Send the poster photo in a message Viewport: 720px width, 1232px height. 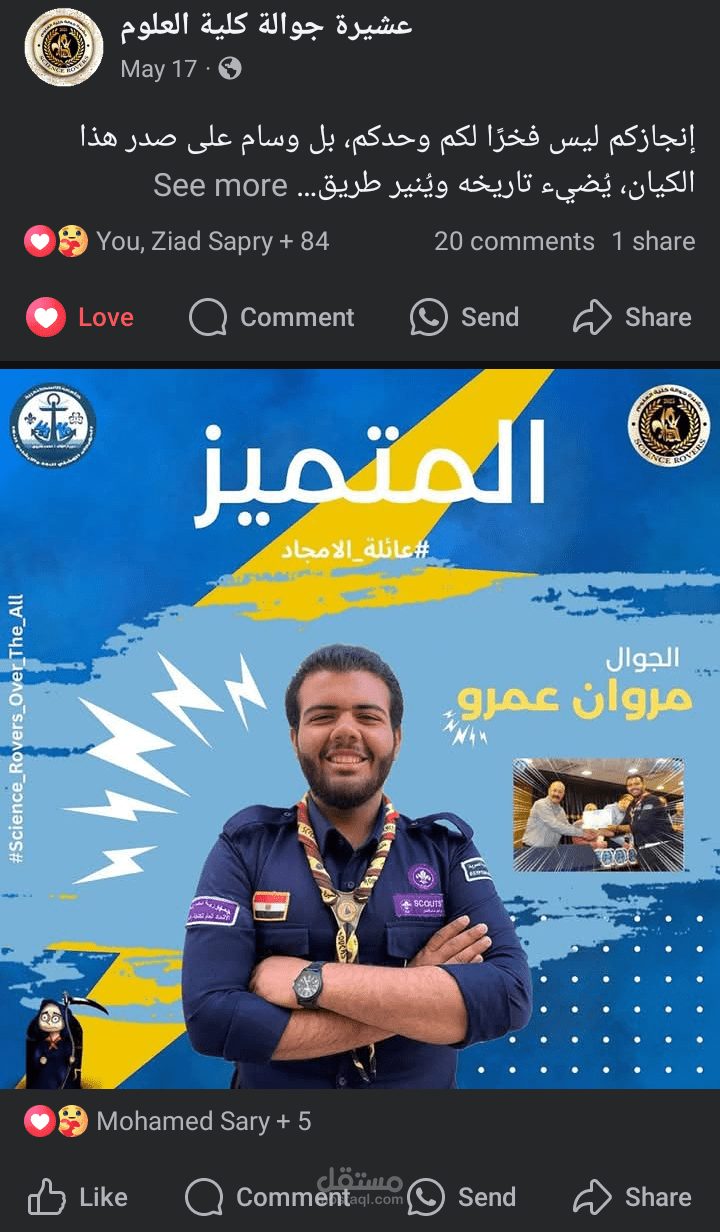pos(463,1197)
